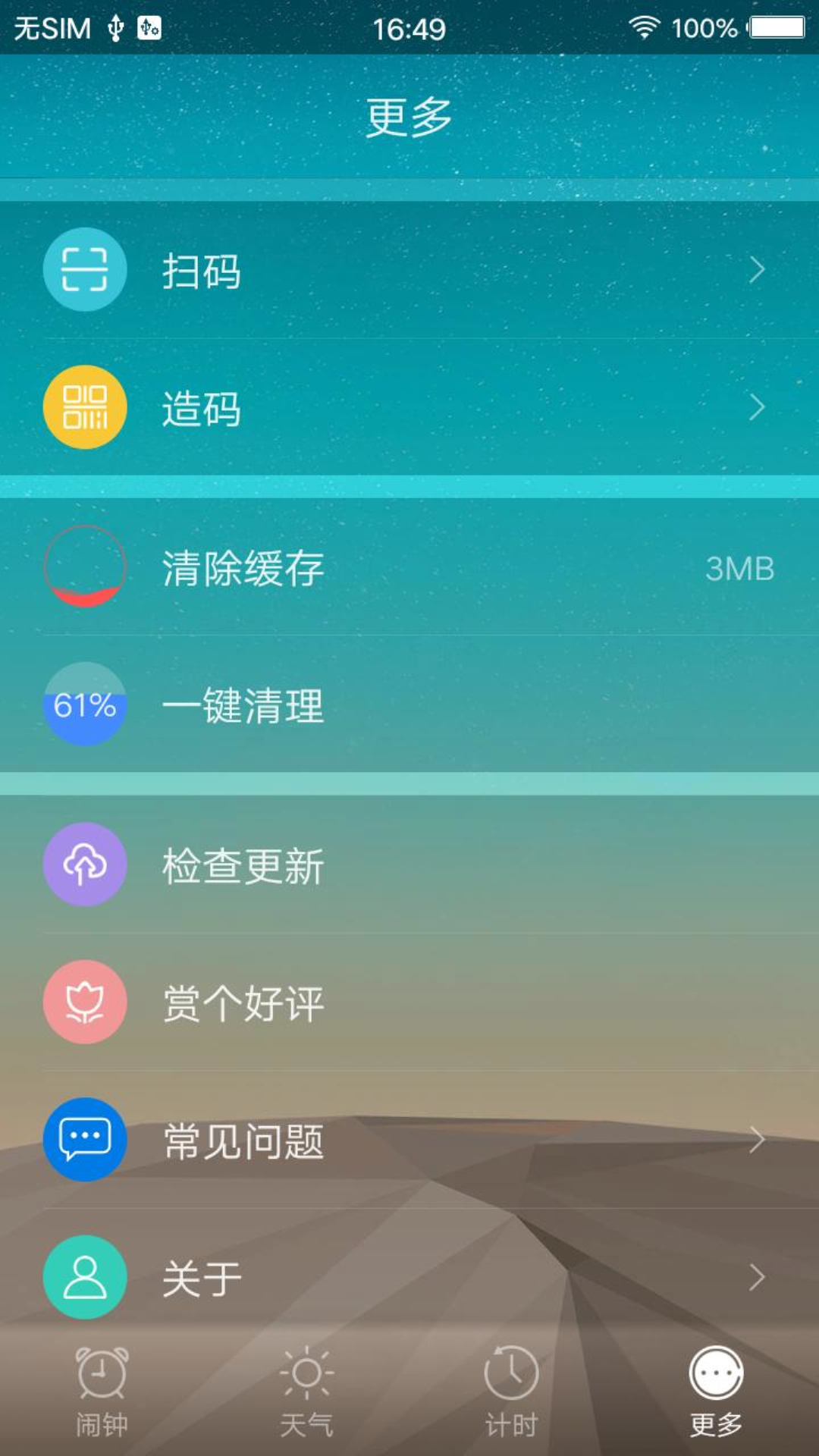Switch to the 闹钟 alarm tab

pos(102,1392)
